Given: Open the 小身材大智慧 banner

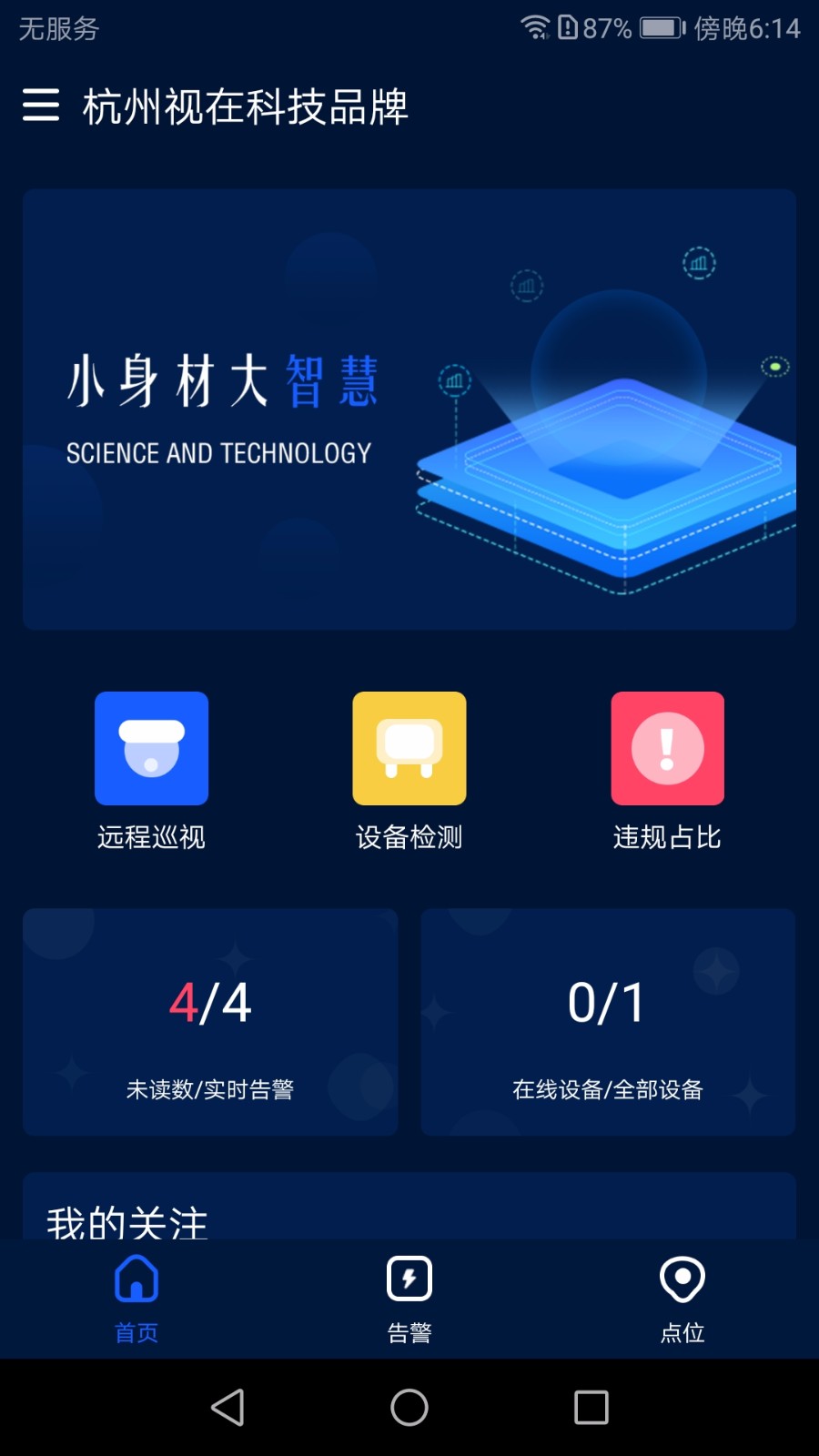Looking at the screenshot, I should 409,409.
